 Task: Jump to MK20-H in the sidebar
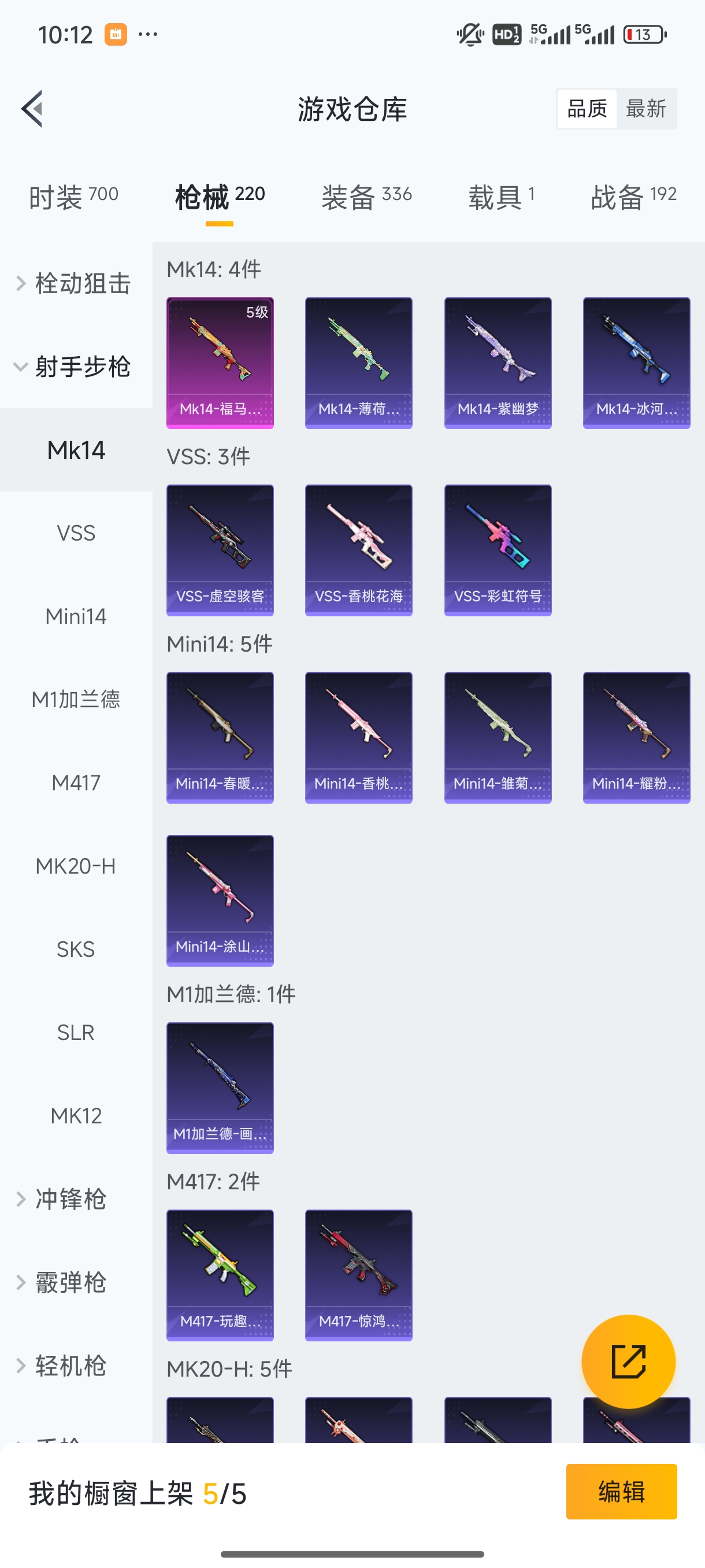tap(76, 866)
